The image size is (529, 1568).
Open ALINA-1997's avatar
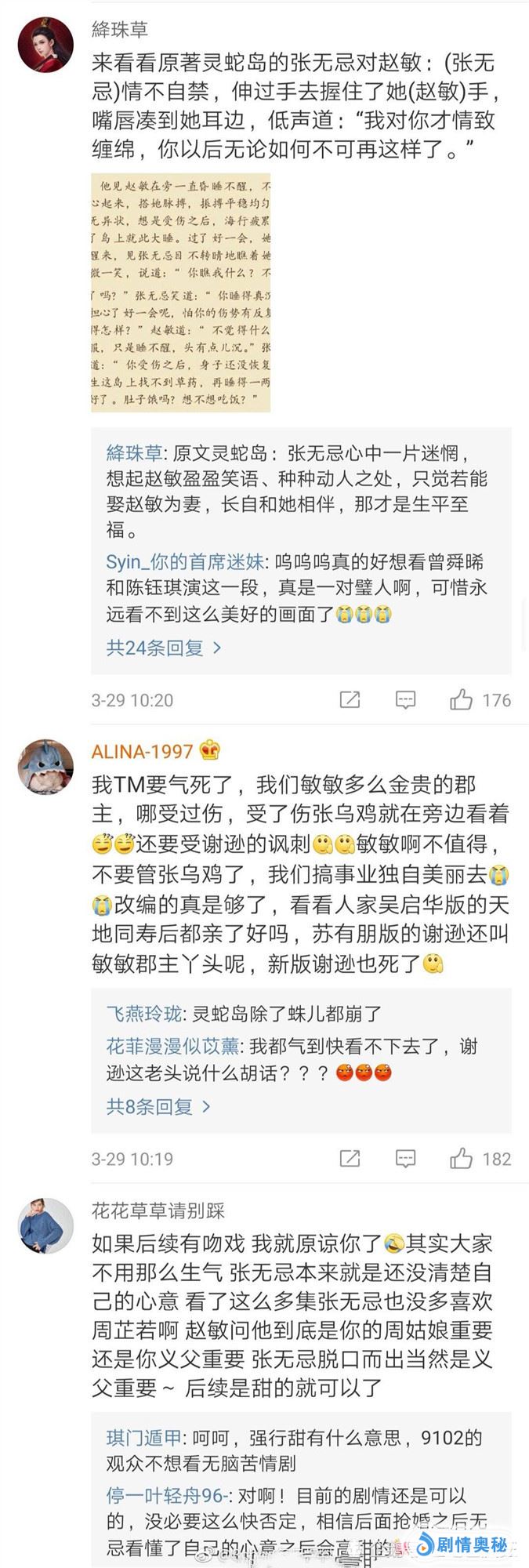pos(45,766)
